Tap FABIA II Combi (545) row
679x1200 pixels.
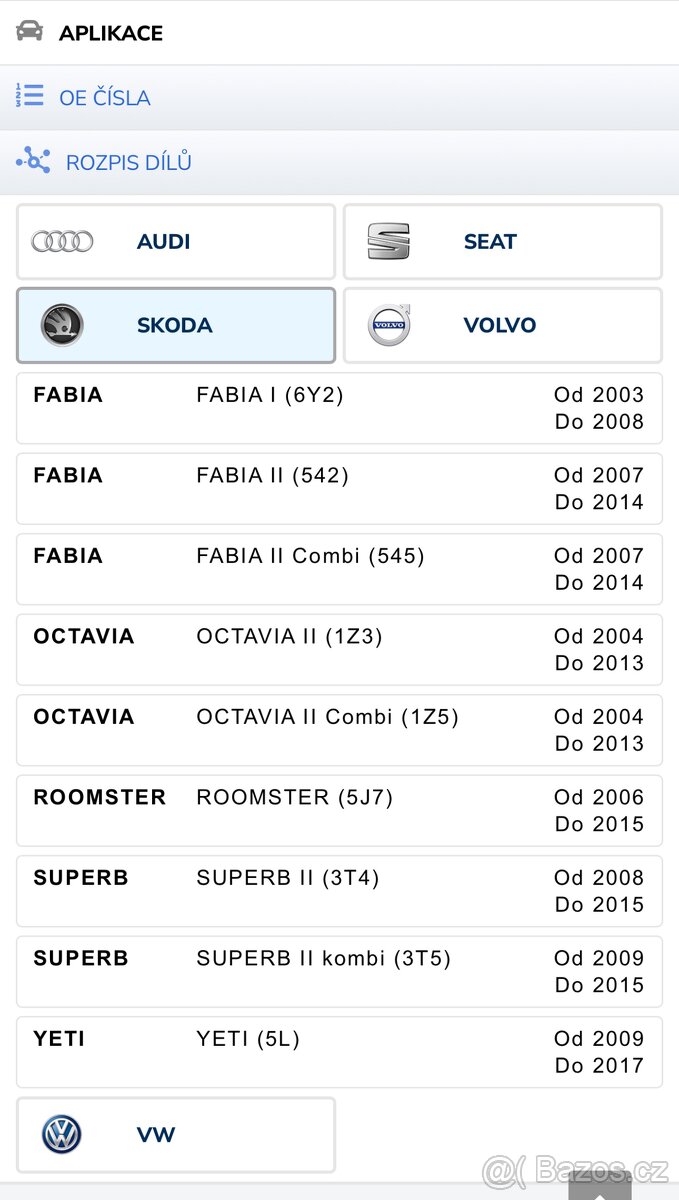tap(339, 569)
